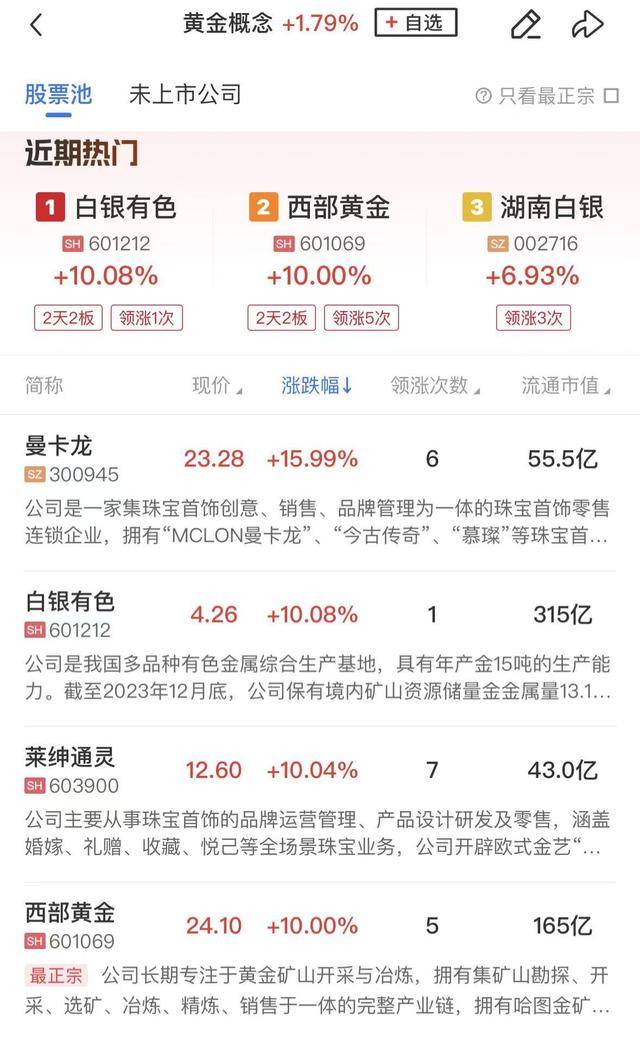
Task: Open the edit pencil icon
Action: [526, 25]
